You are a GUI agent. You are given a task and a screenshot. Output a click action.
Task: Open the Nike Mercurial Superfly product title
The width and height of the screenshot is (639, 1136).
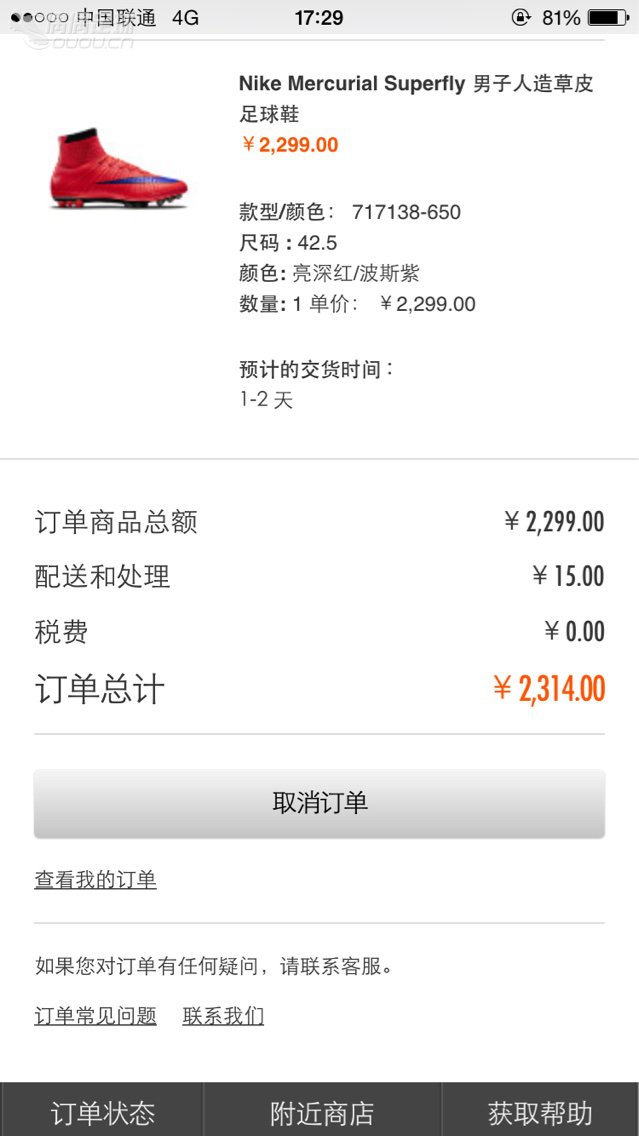click(x=415, y=98)
